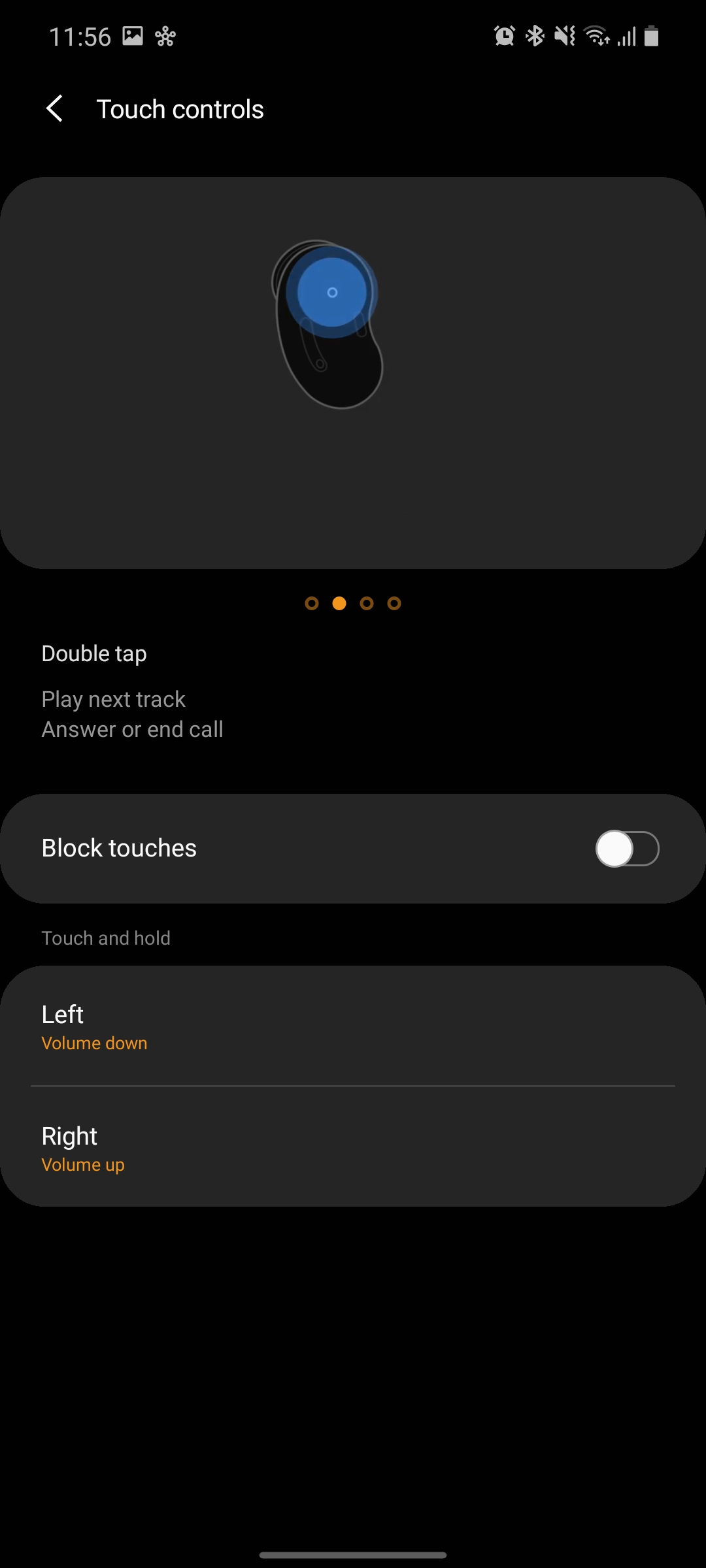Screen dimensions: 706x1568
Task: Open Left touch and hold setting
Action: tap(353, 1026)
